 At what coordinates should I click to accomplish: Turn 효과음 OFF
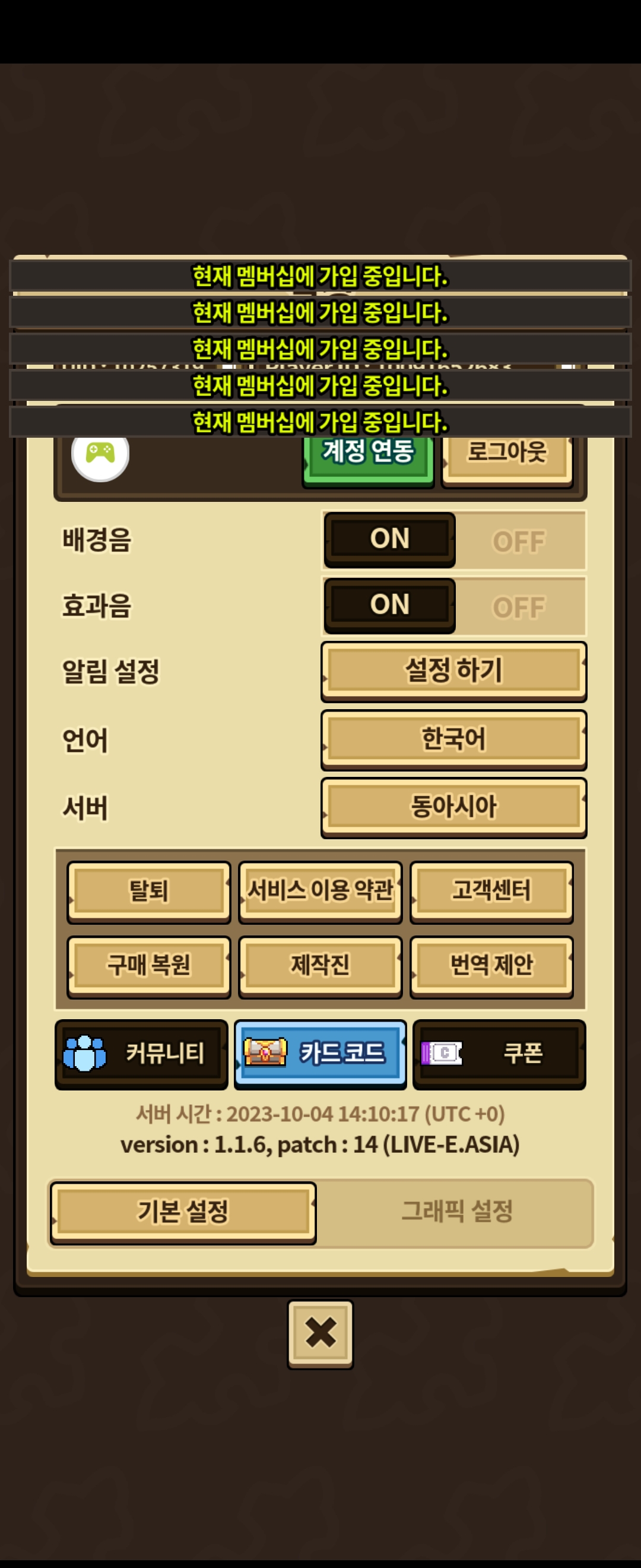[519, 607]
